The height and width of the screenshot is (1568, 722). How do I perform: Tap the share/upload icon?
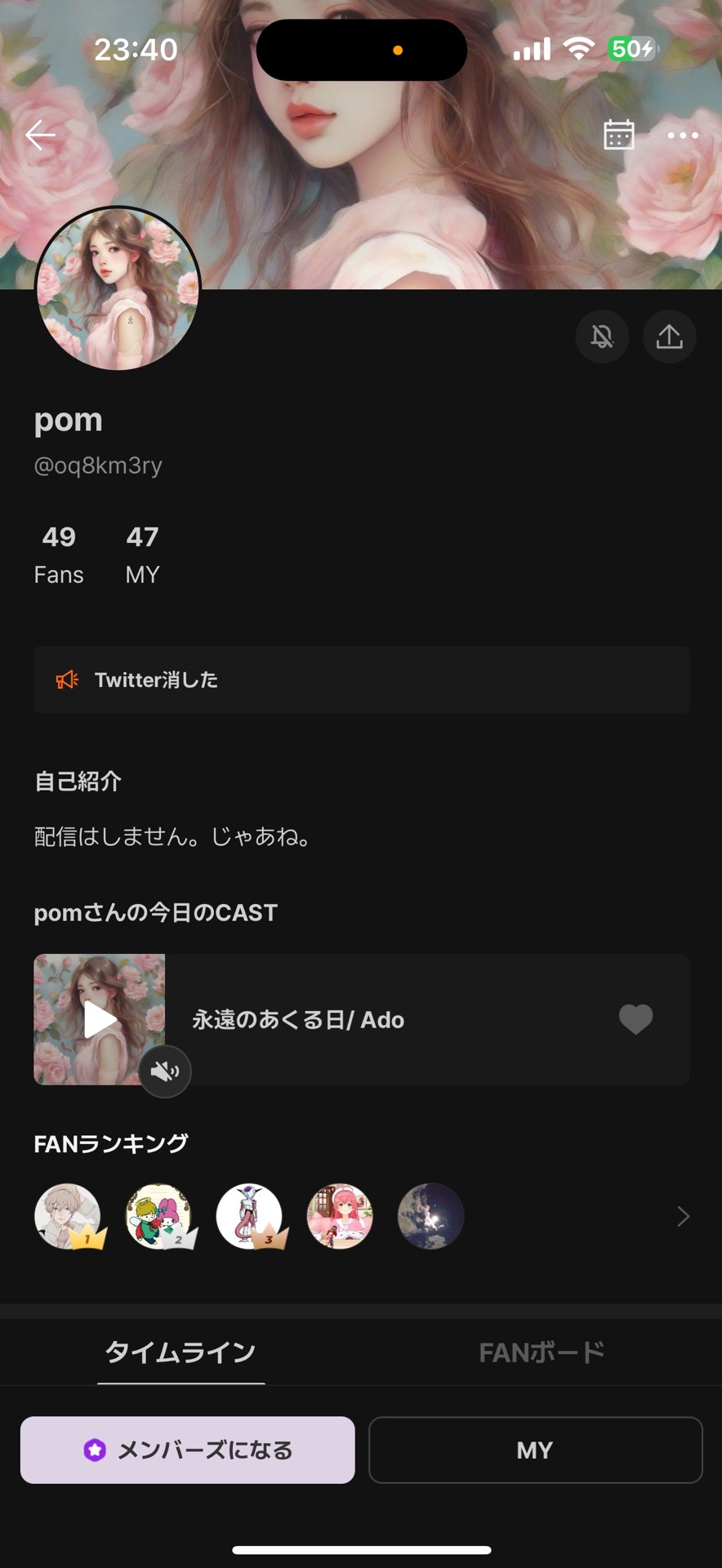(669, 336)
